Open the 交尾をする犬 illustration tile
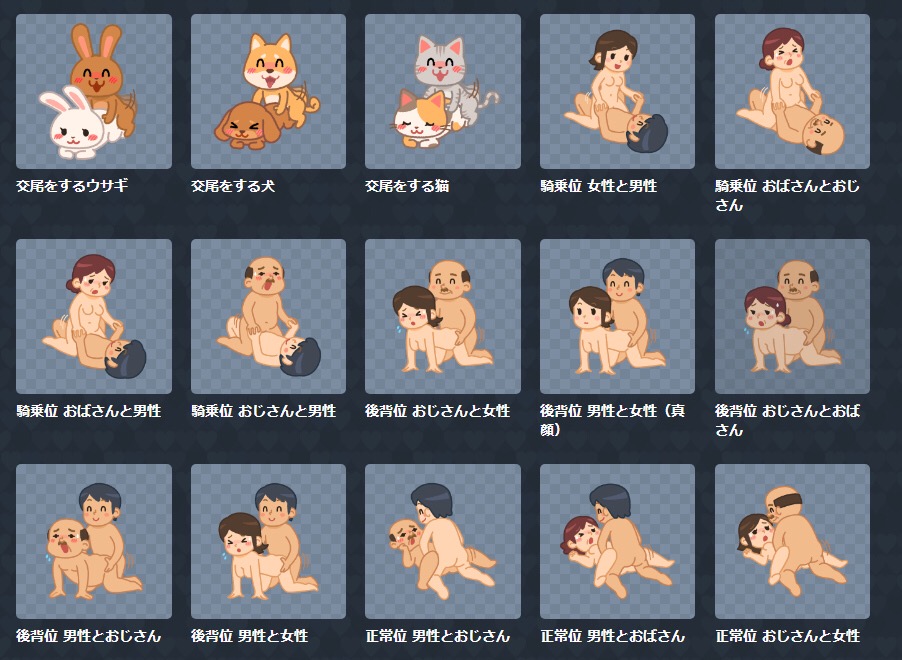 coord(268,91)
